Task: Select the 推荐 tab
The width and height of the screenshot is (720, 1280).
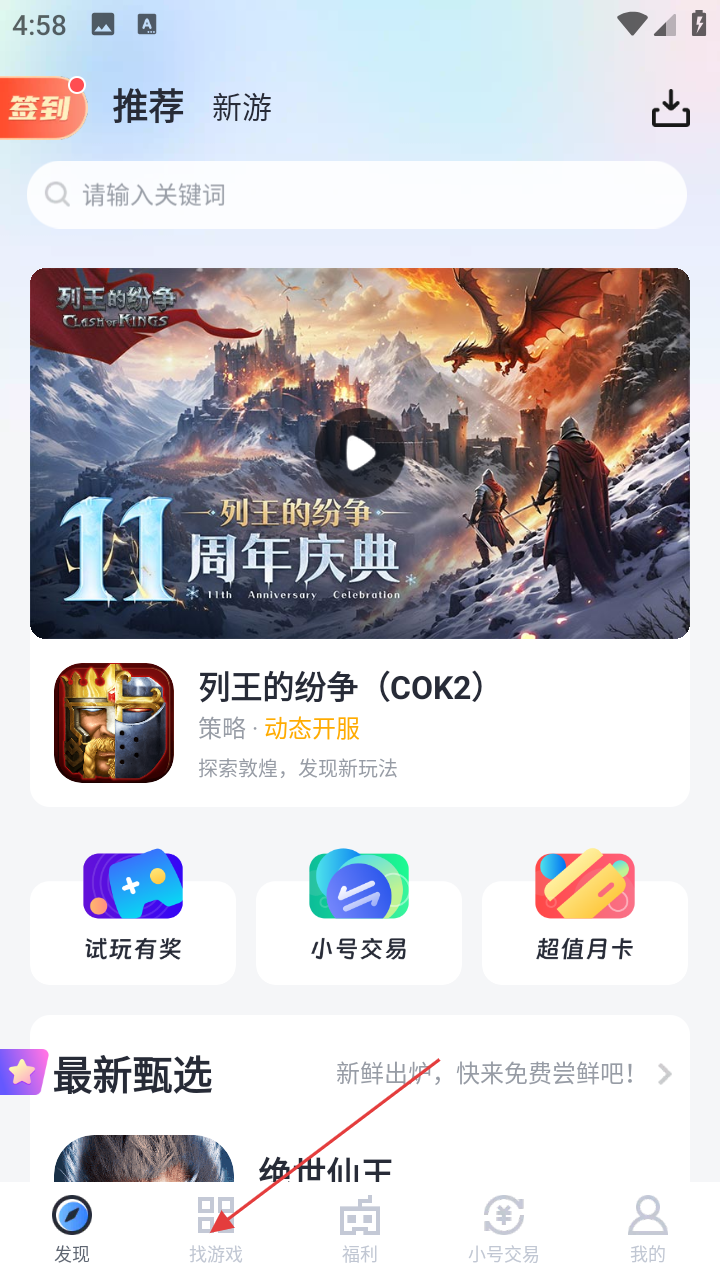Action: (x=148, y=106)
